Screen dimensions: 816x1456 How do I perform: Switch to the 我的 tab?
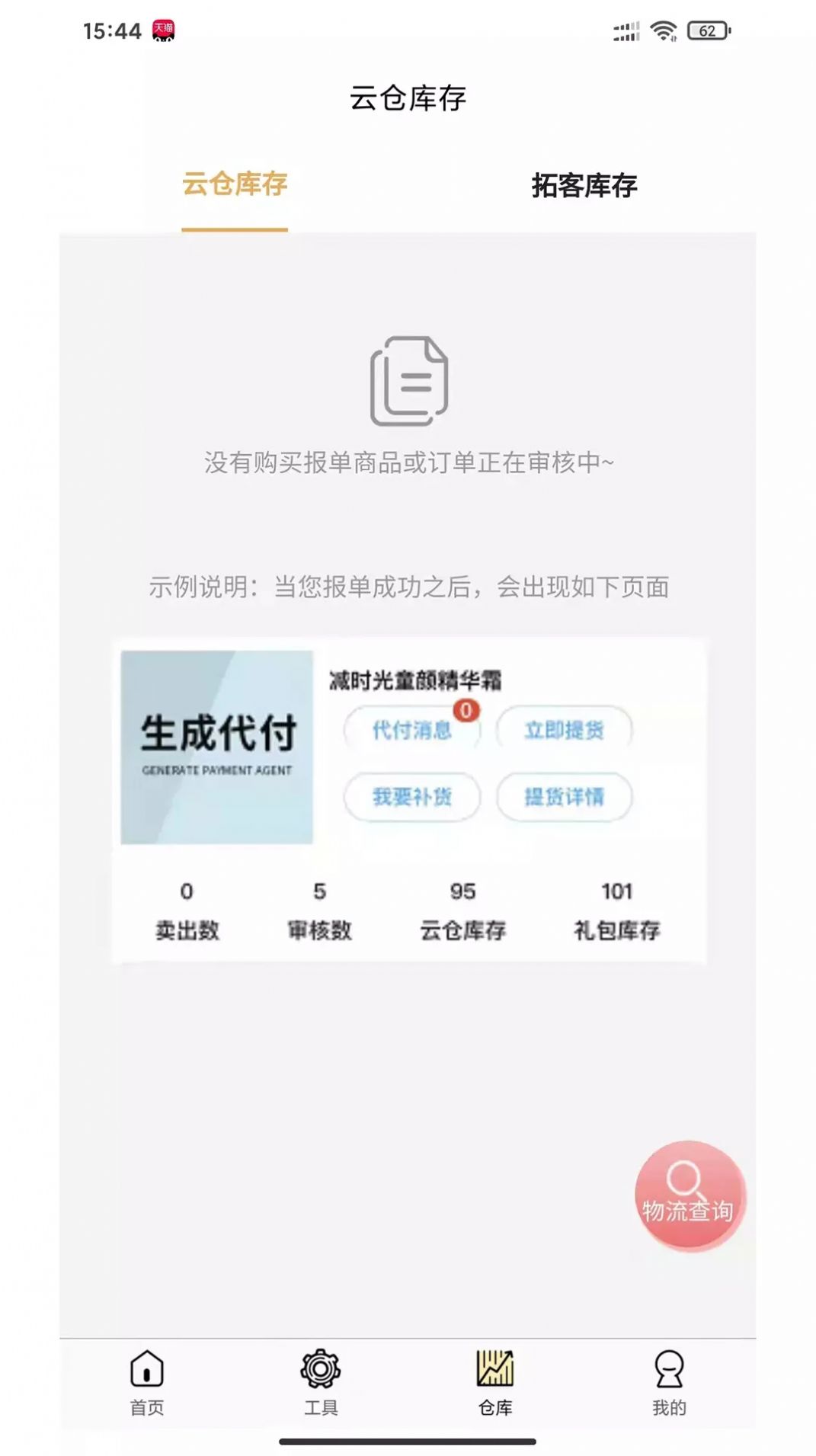pyautogui.click(x=669, y=1383)
